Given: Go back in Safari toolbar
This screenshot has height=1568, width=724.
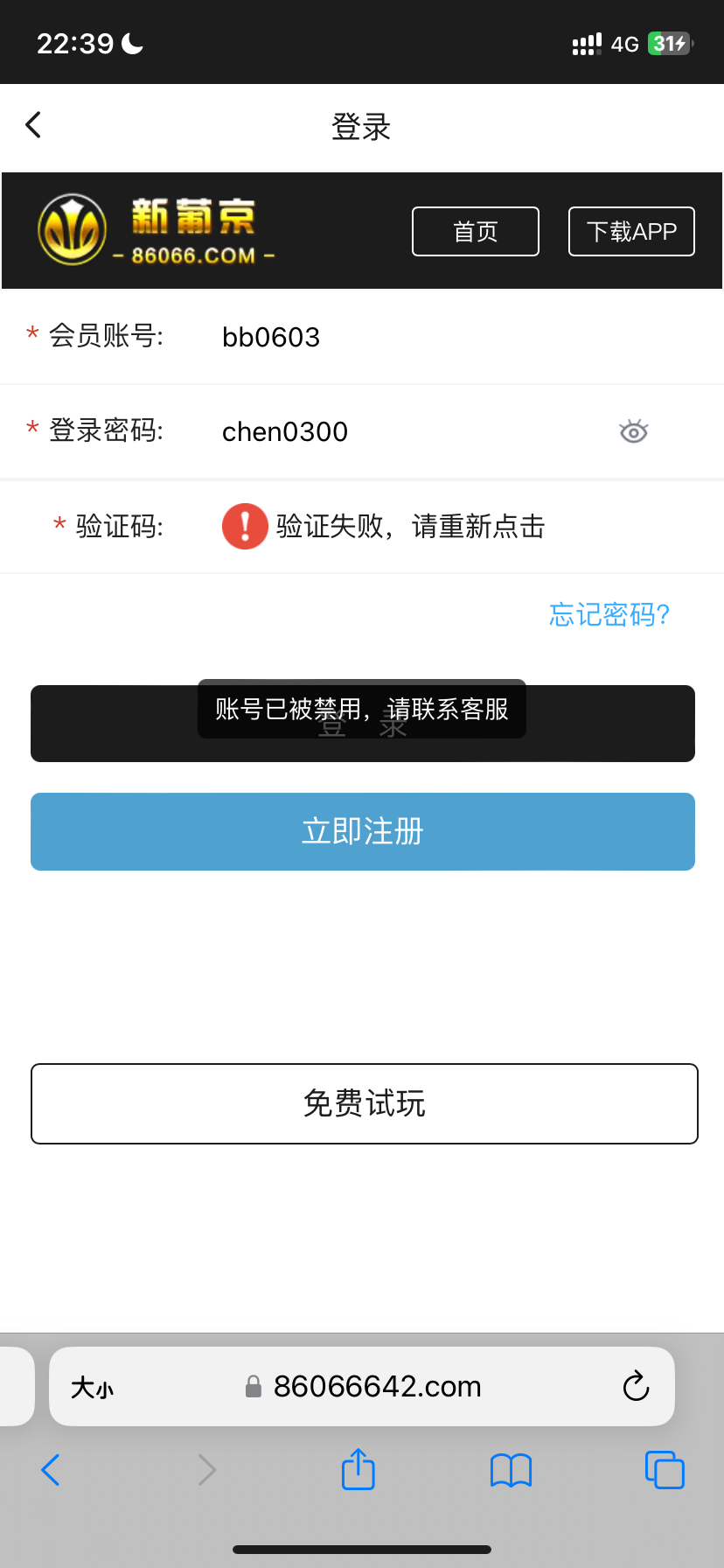Looking at the screenshot, I should (x=51, y=1470).
